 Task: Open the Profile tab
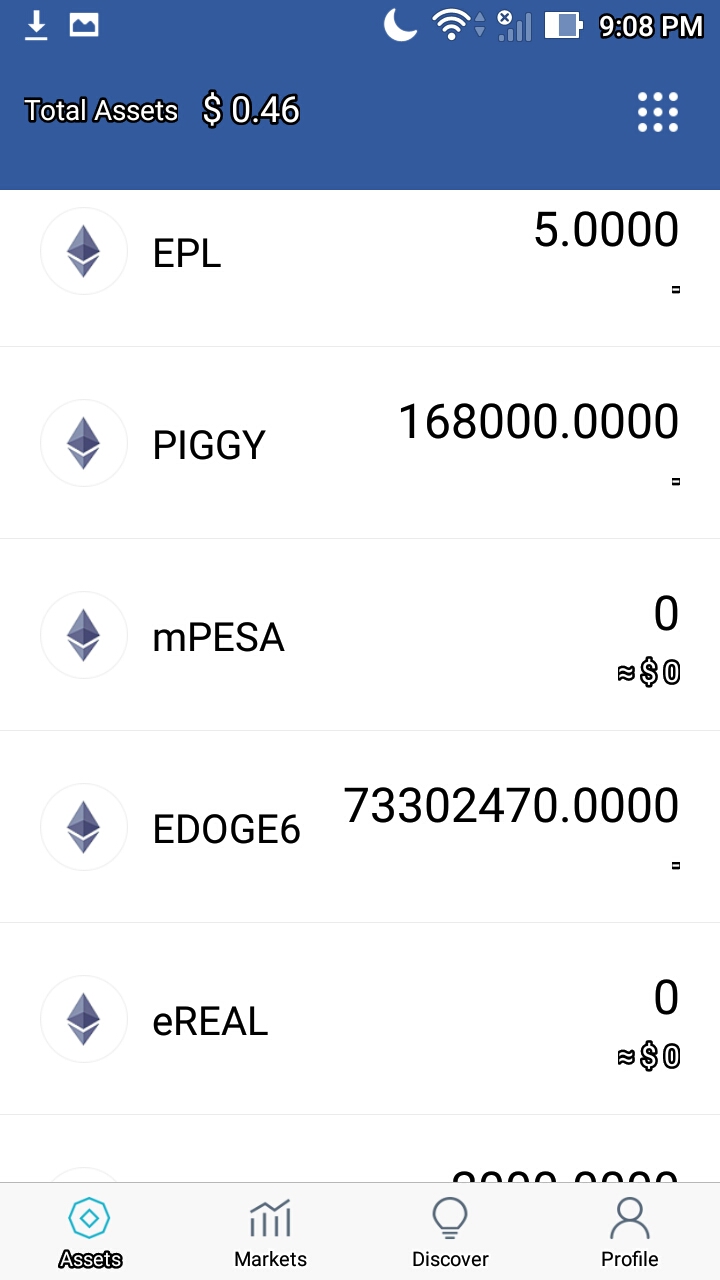[629, 1230]
